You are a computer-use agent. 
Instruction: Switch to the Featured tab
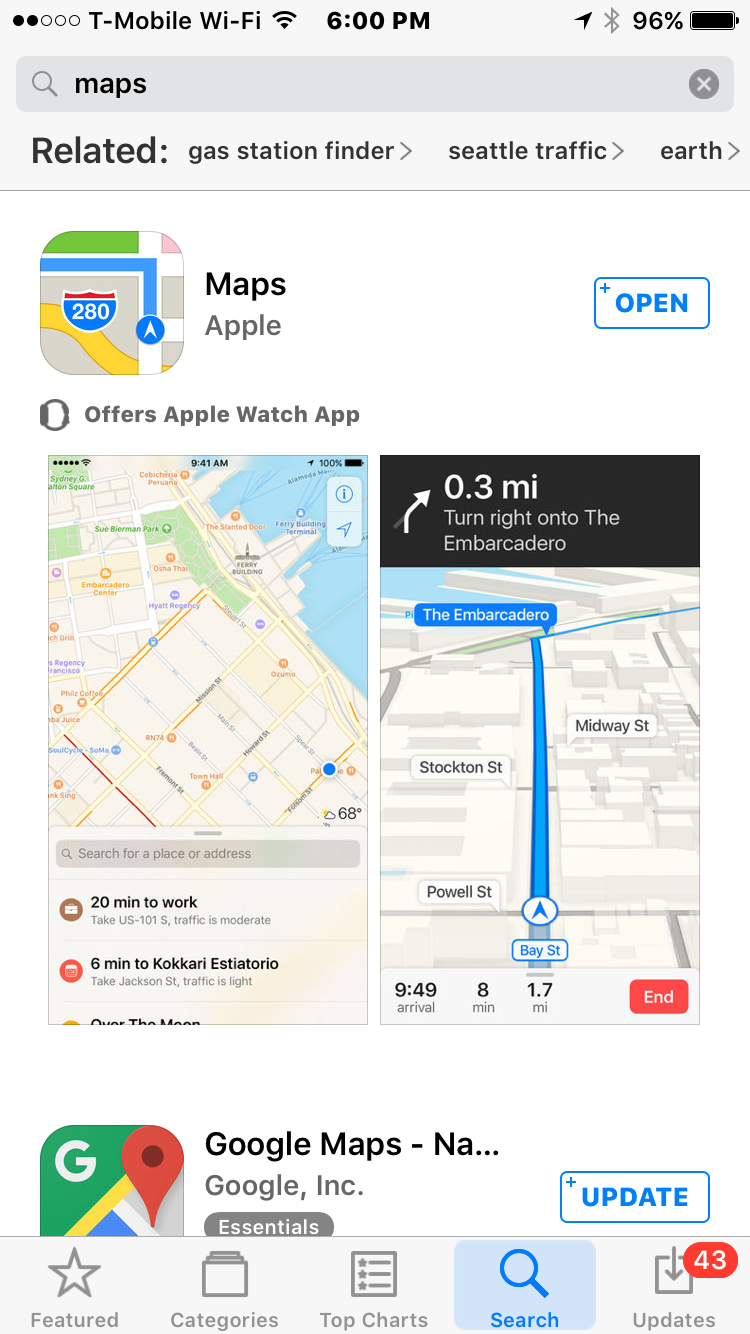pos(74,1288)
